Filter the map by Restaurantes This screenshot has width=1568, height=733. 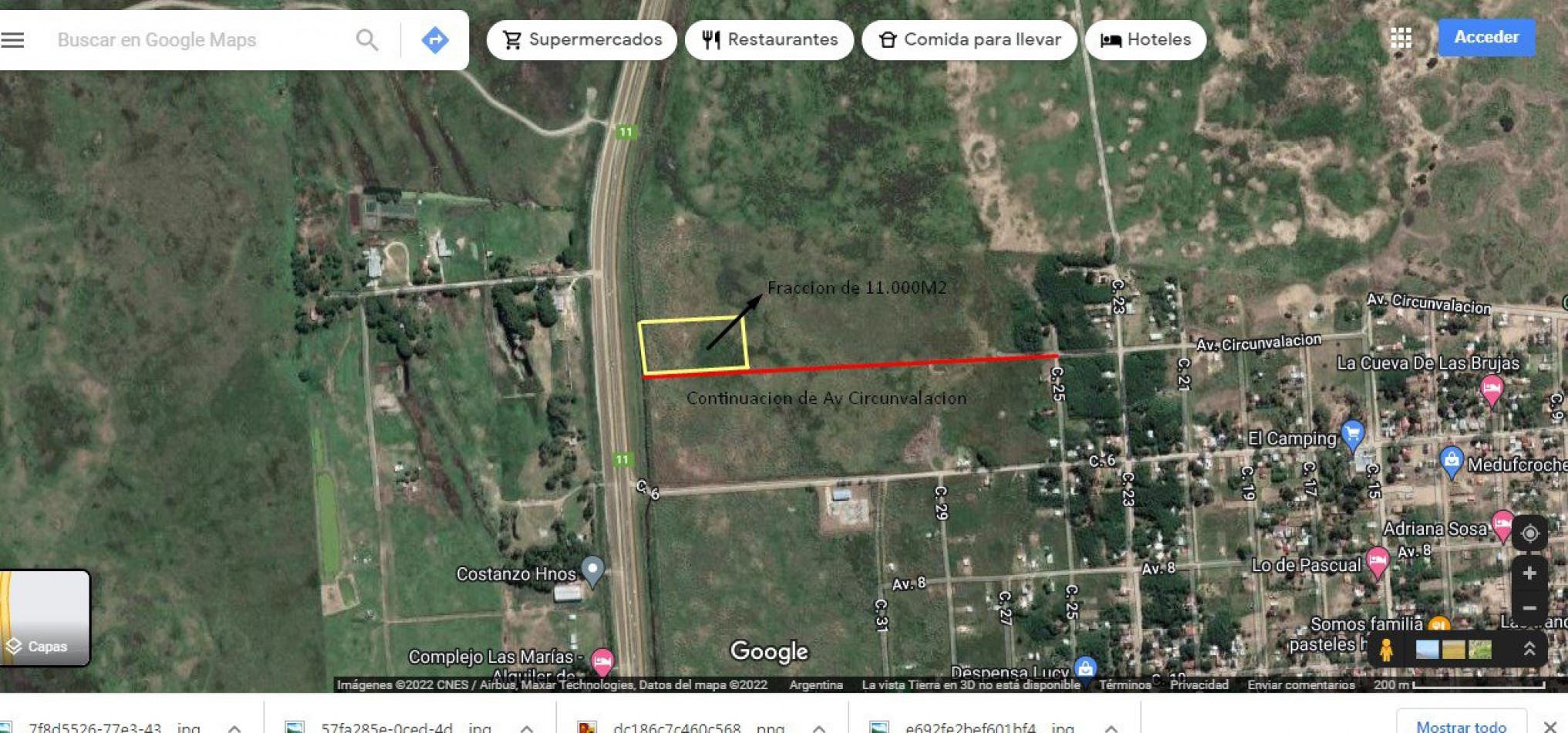coord(769,40)
